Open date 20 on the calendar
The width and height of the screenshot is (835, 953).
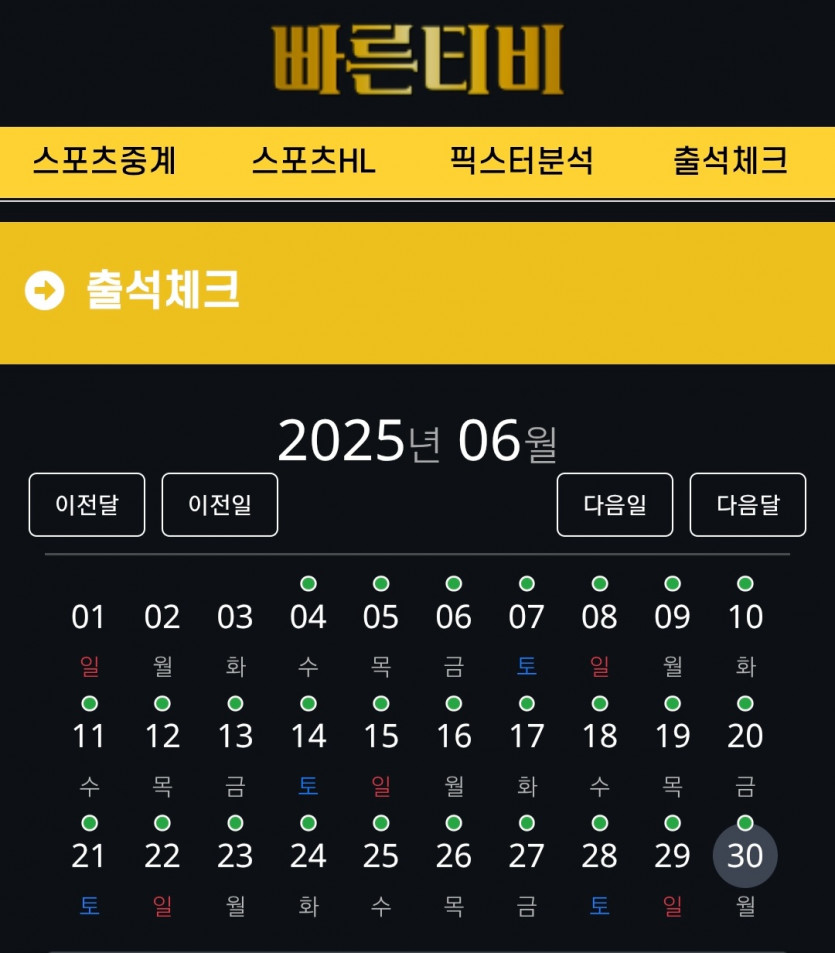click(746, 736)
